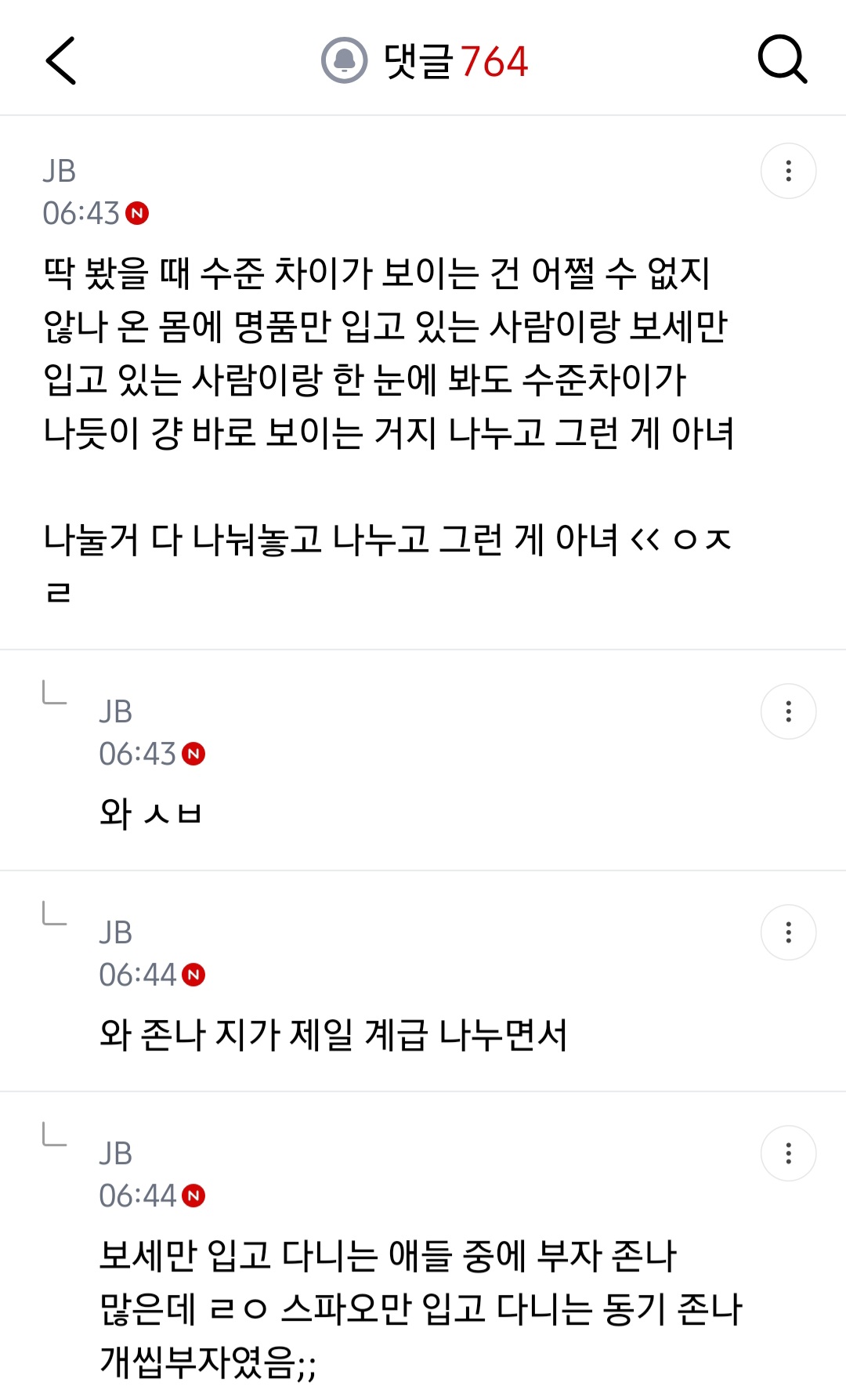Go back using the top-left arrow
The width and height of the screenshot is (846, 1400).
(61, 60)
